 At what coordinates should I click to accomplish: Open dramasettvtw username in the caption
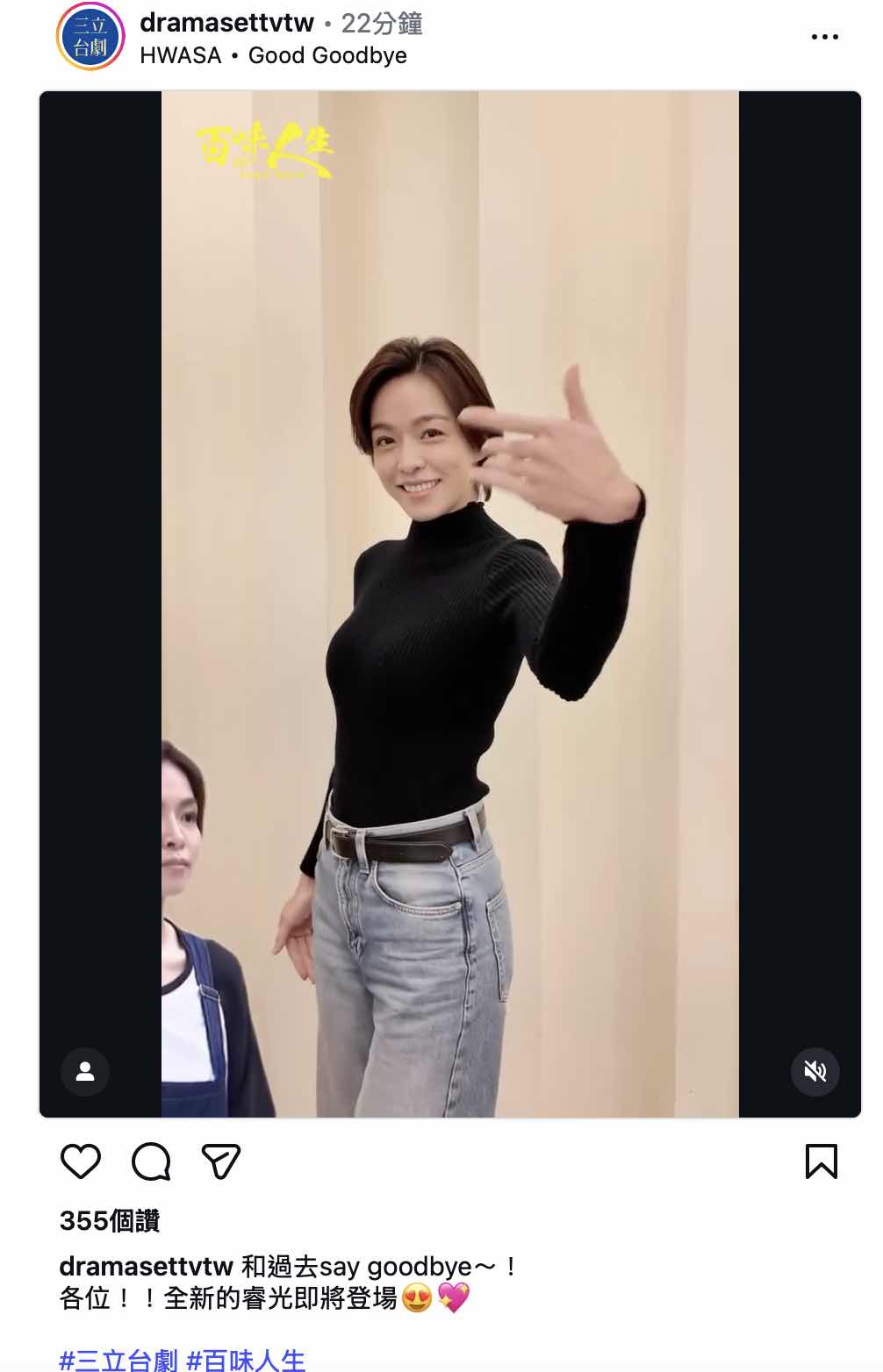coord(146,1267)
